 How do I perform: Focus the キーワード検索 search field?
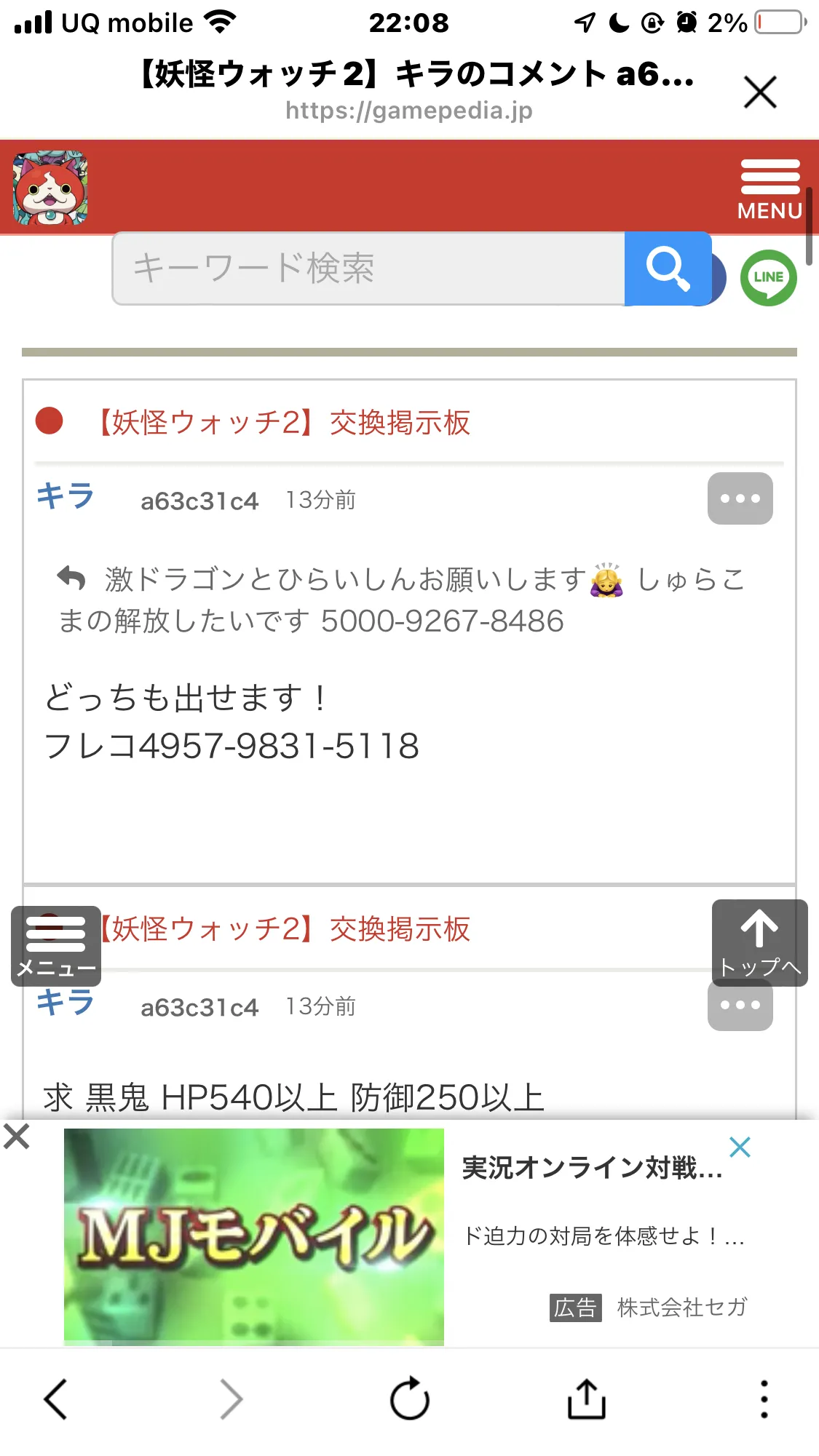(368, 268)
